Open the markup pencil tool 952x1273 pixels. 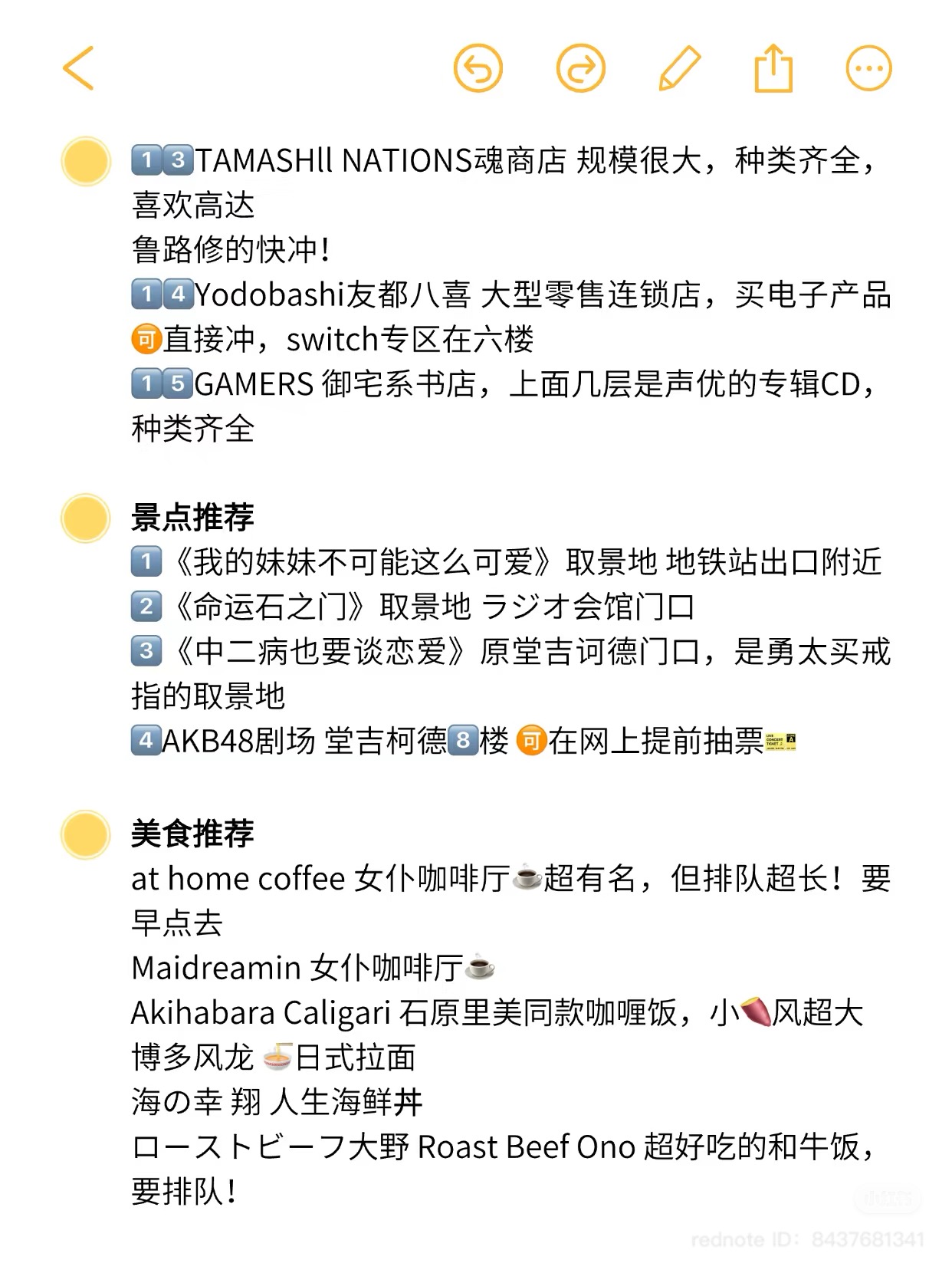[679, 68]
